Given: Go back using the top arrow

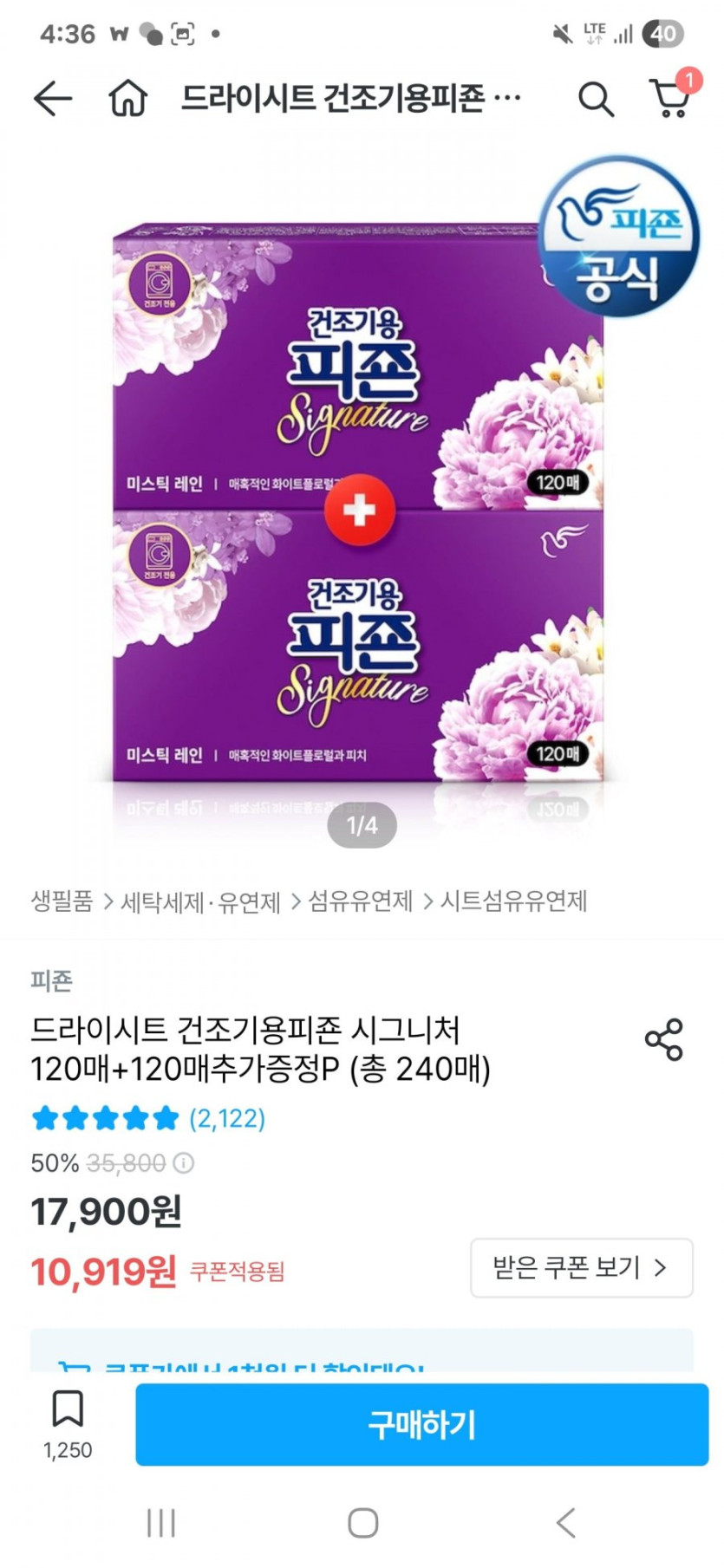Looking at the screenshot, I should [x=53, y=99].
